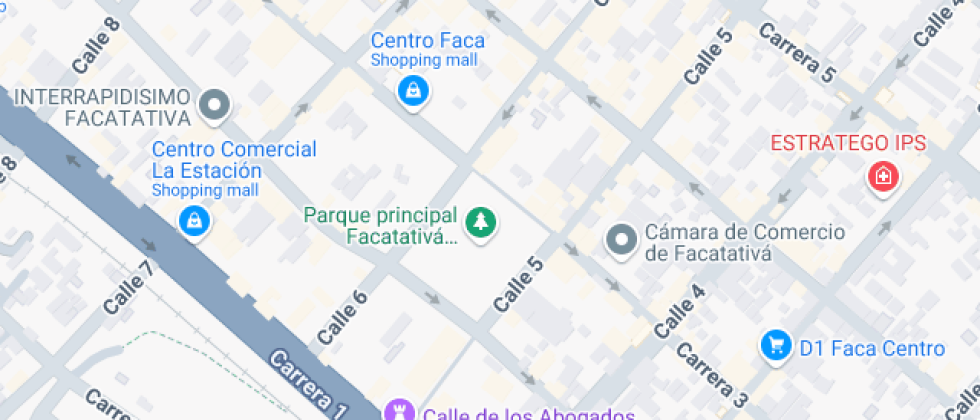Tap the Centro Comercial La Estación pin
This screenshot has width=980, height=420.
pyautogui.click(x=193, y=220)
